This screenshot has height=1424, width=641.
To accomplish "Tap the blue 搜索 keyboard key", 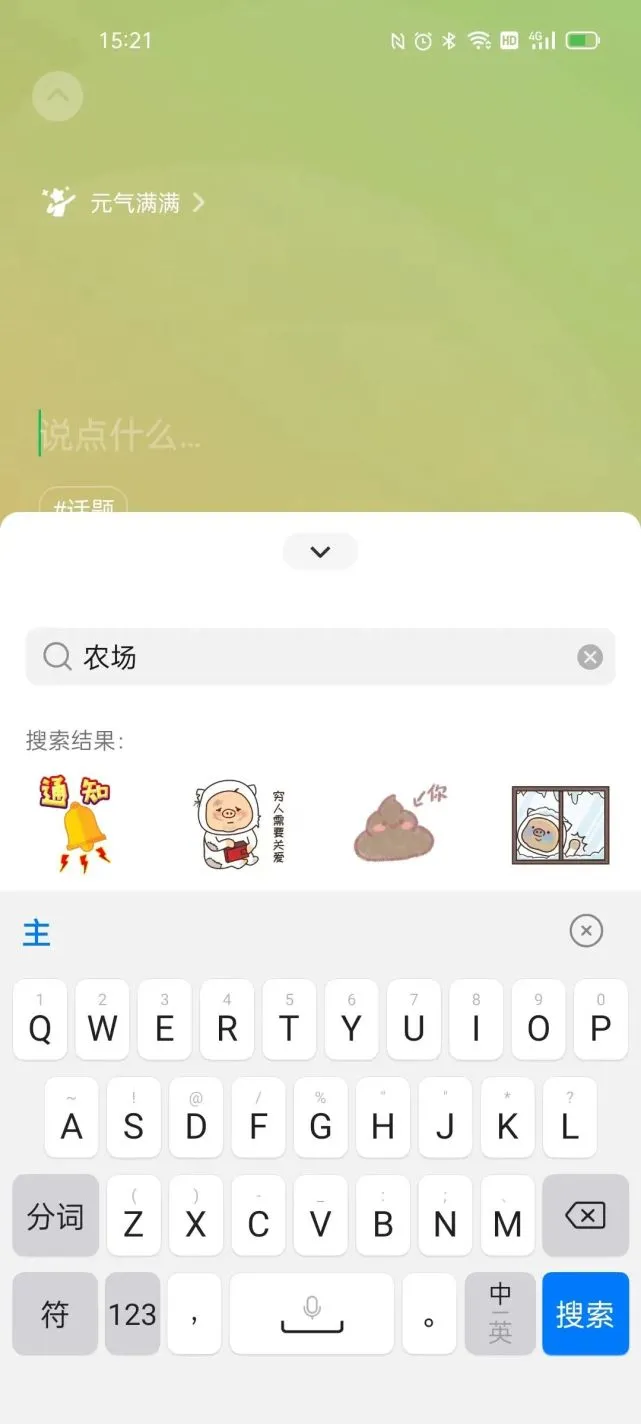I will 585,1314.
